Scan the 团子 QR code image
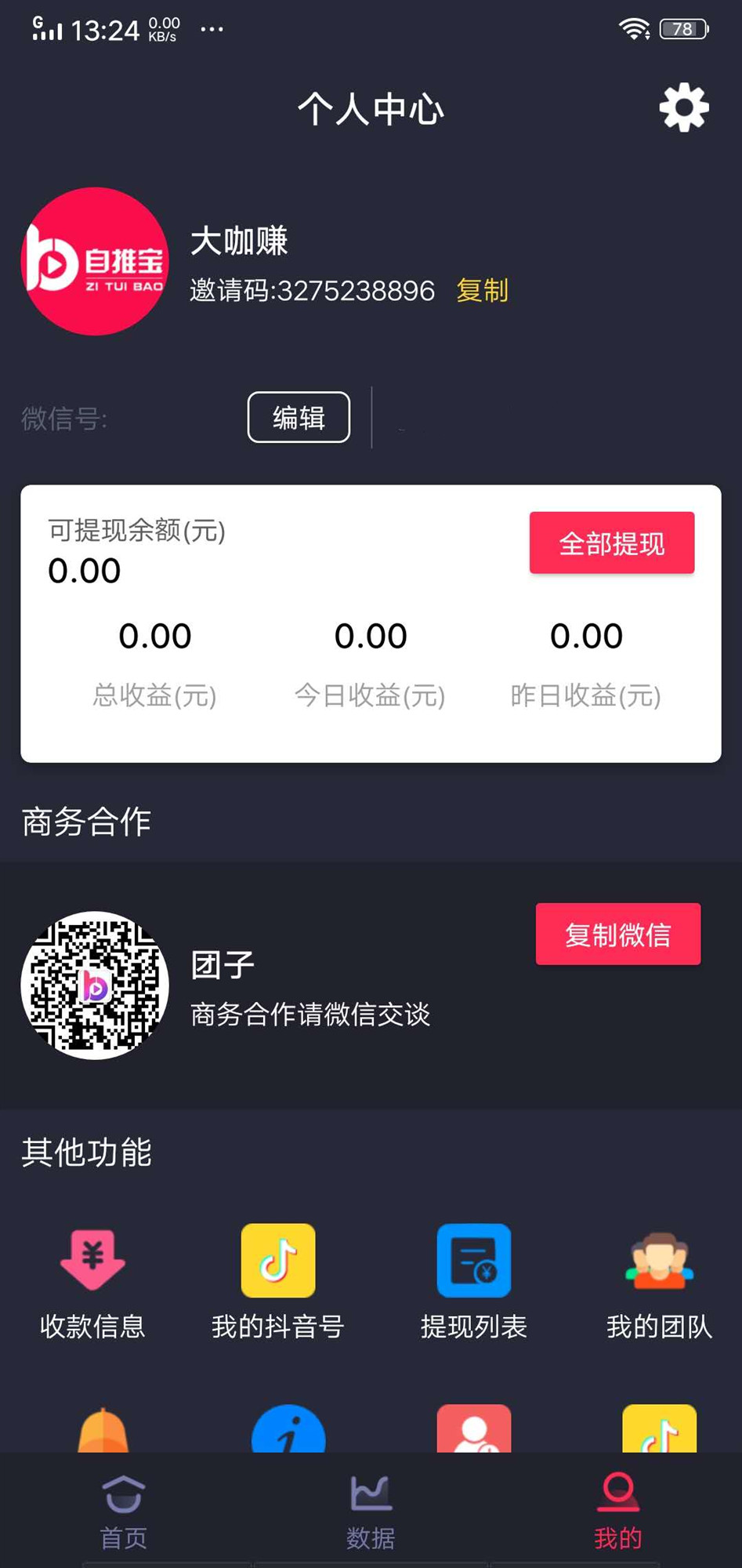 click(x=93, y=985)
